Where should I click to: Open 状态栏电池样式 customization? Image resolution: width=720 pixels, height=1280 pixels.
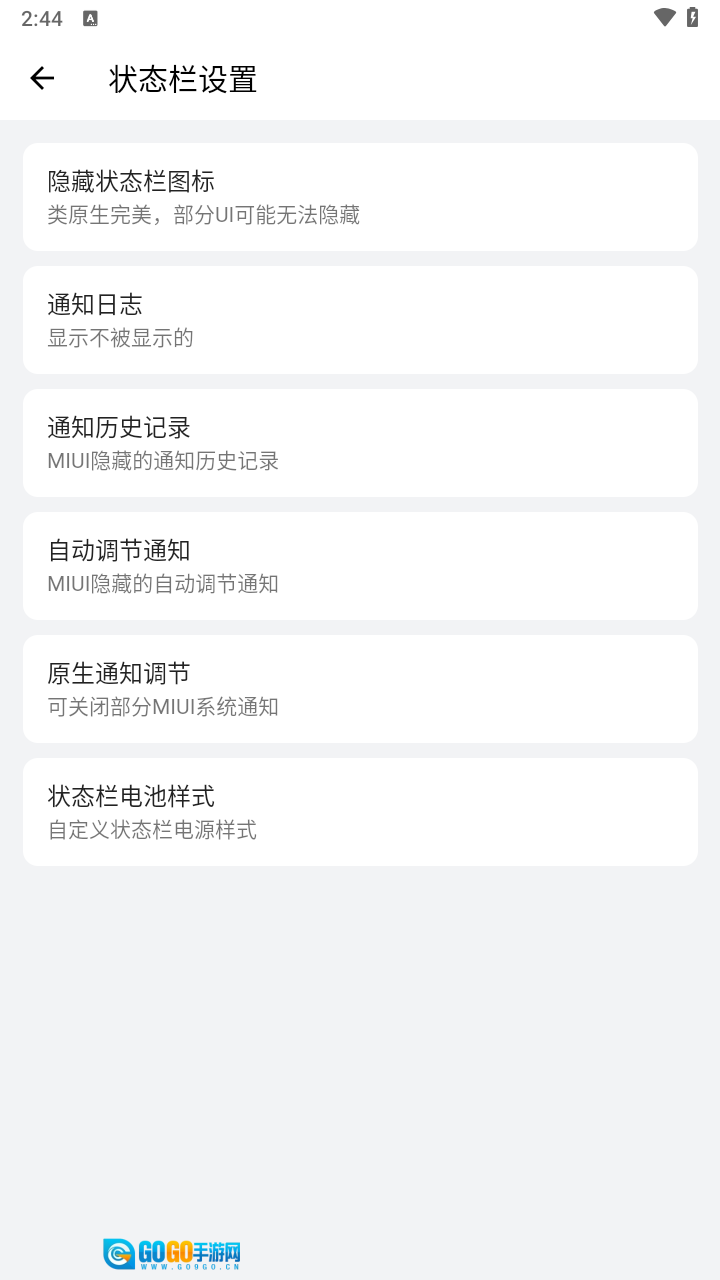(360, 812)
